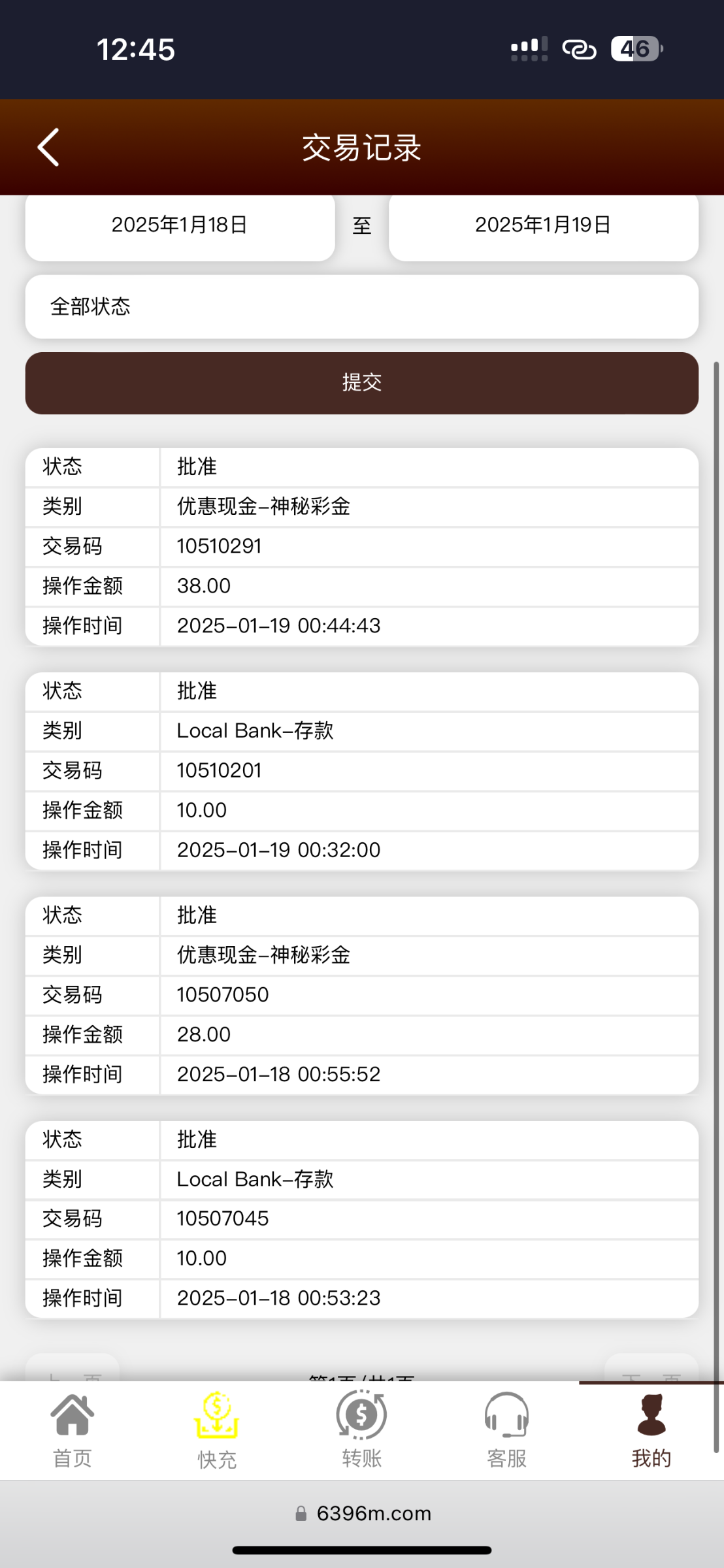Go to the 转账 transfer tab
724x1568 pixels.
click(x=361, y=1431)
